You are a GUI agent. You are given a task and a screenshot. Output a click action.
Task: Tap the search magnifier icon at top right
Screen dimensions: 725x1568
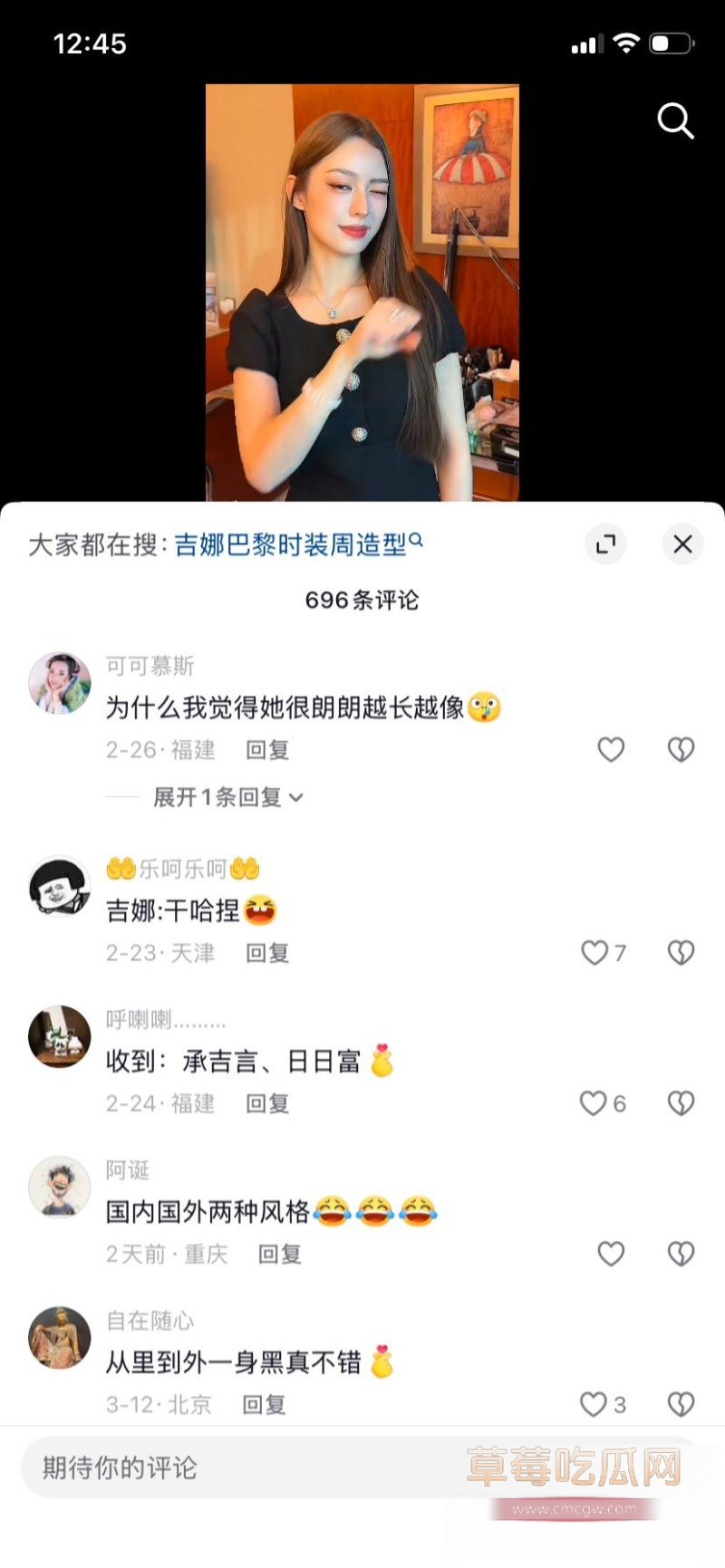(675, 121)
